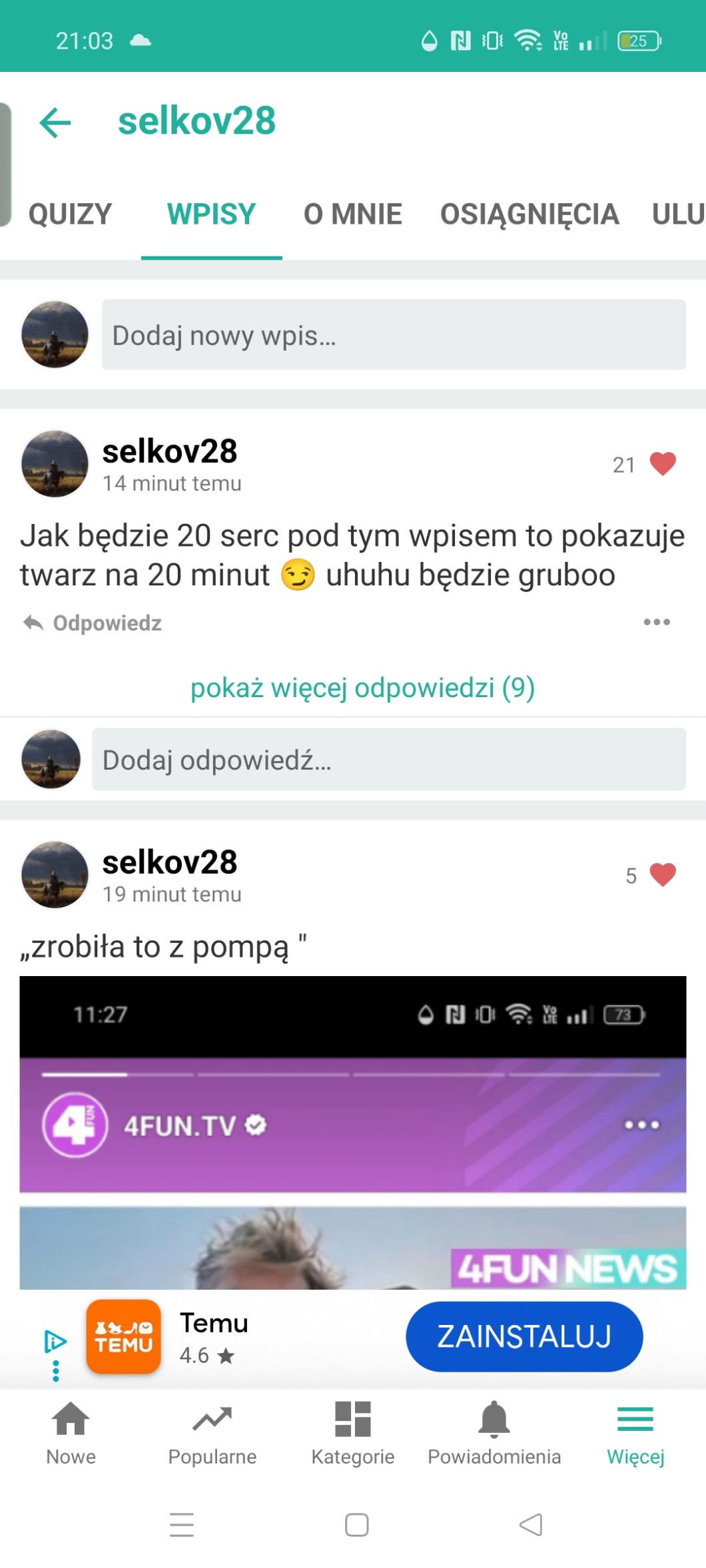Switch to Popularne in bottom navigation
The image size is (706, 1568).
(x=212, y=1433)
